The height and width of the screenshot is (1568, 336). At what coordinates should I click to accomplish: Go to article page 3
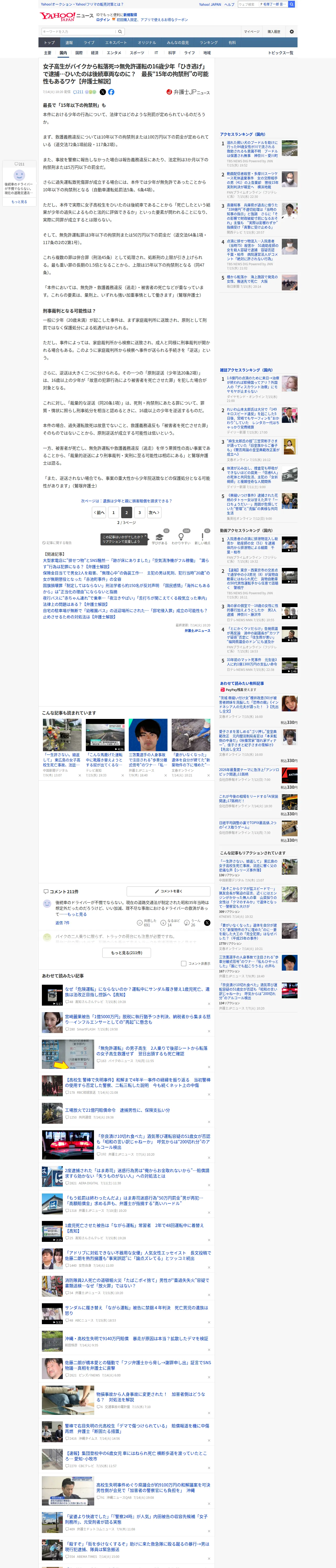click(x=140, y=512)
